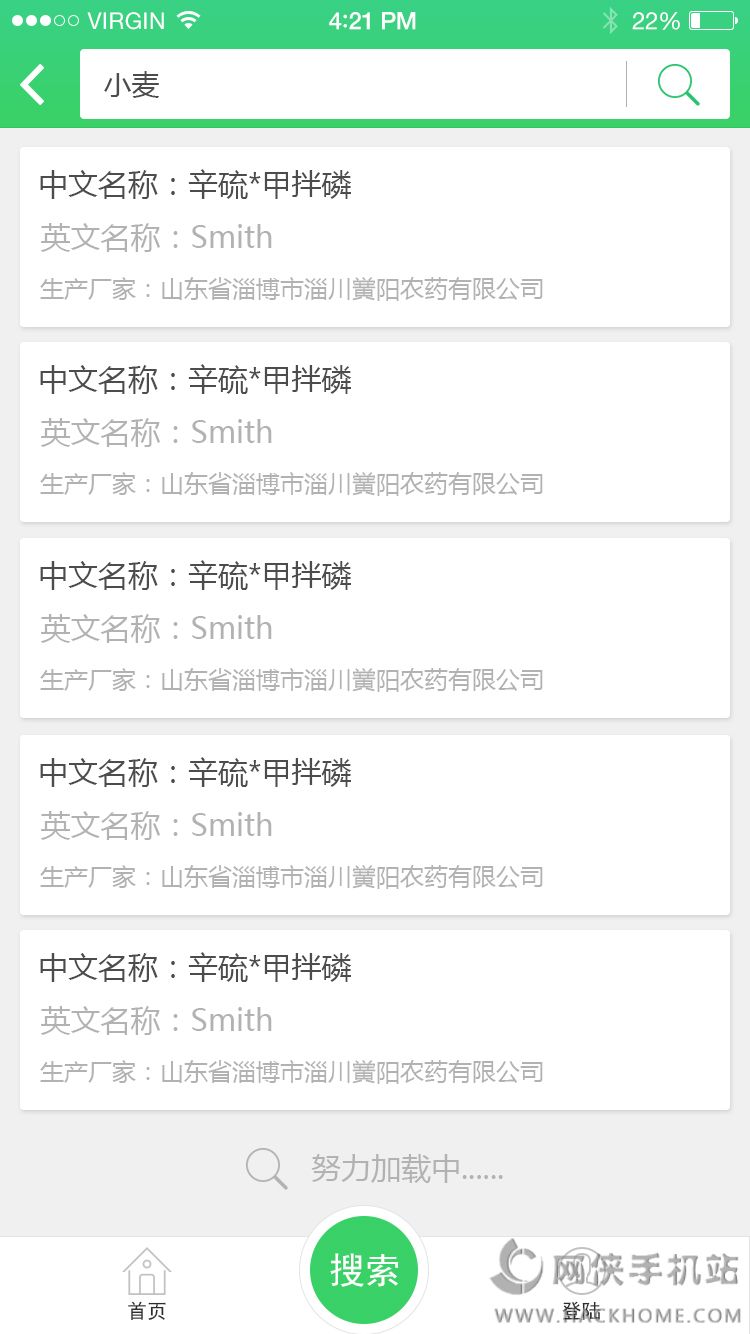Image resolution: width=750 pixels, height=1334 pixels.
Task: Switch to the 首页 tab
Action: click(x=147, y=1284)
